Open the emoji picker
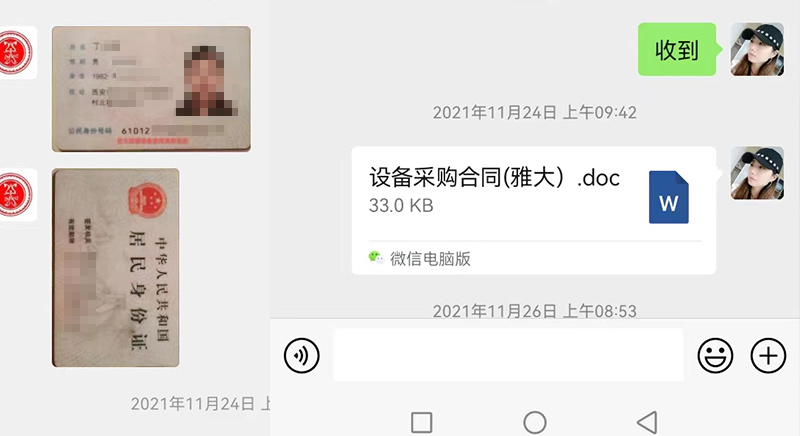Screen dimensions: 800x436 [x=715, y=355]
